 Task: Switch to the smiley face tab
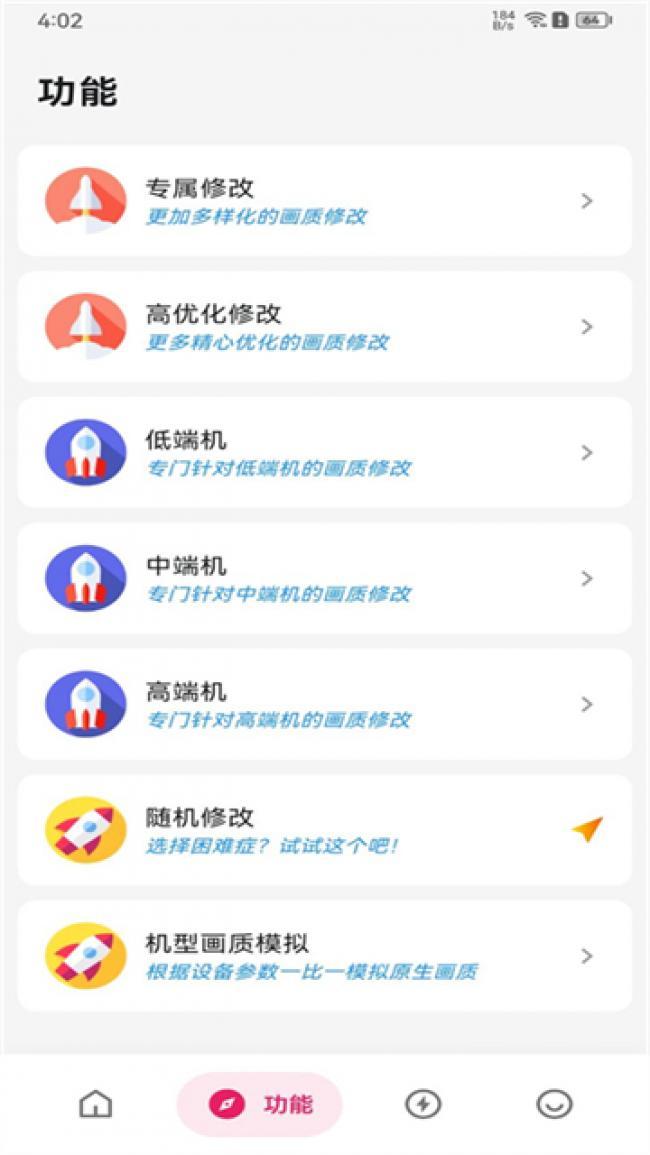point(554,1104)
